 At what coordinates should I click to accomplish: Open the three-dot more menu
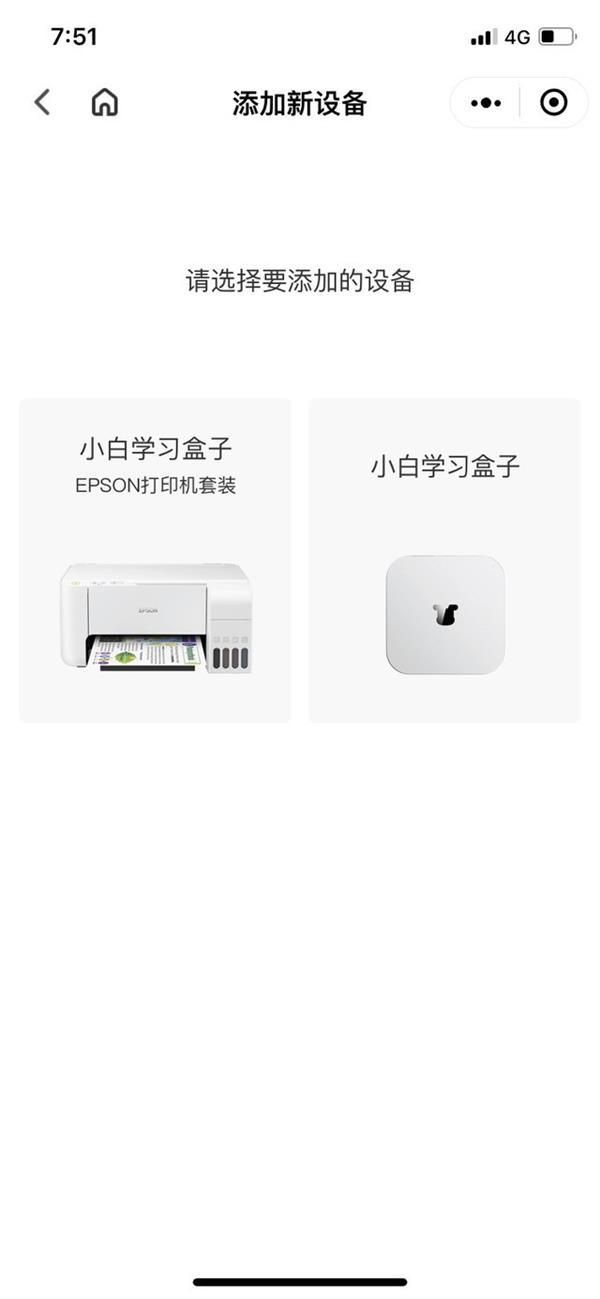[486, 103]
